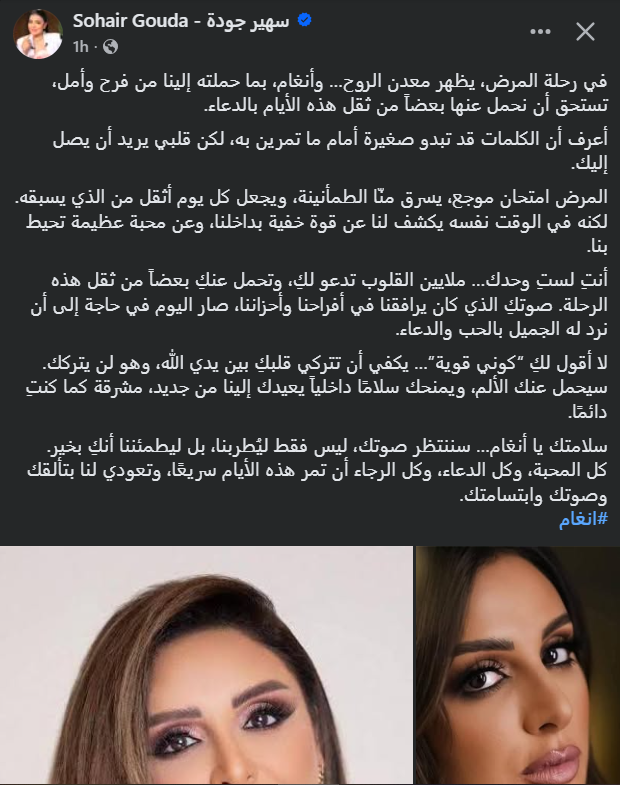This screenshot has width=620, height=785.
Task: Close the post view
Action: coord(586,32)
